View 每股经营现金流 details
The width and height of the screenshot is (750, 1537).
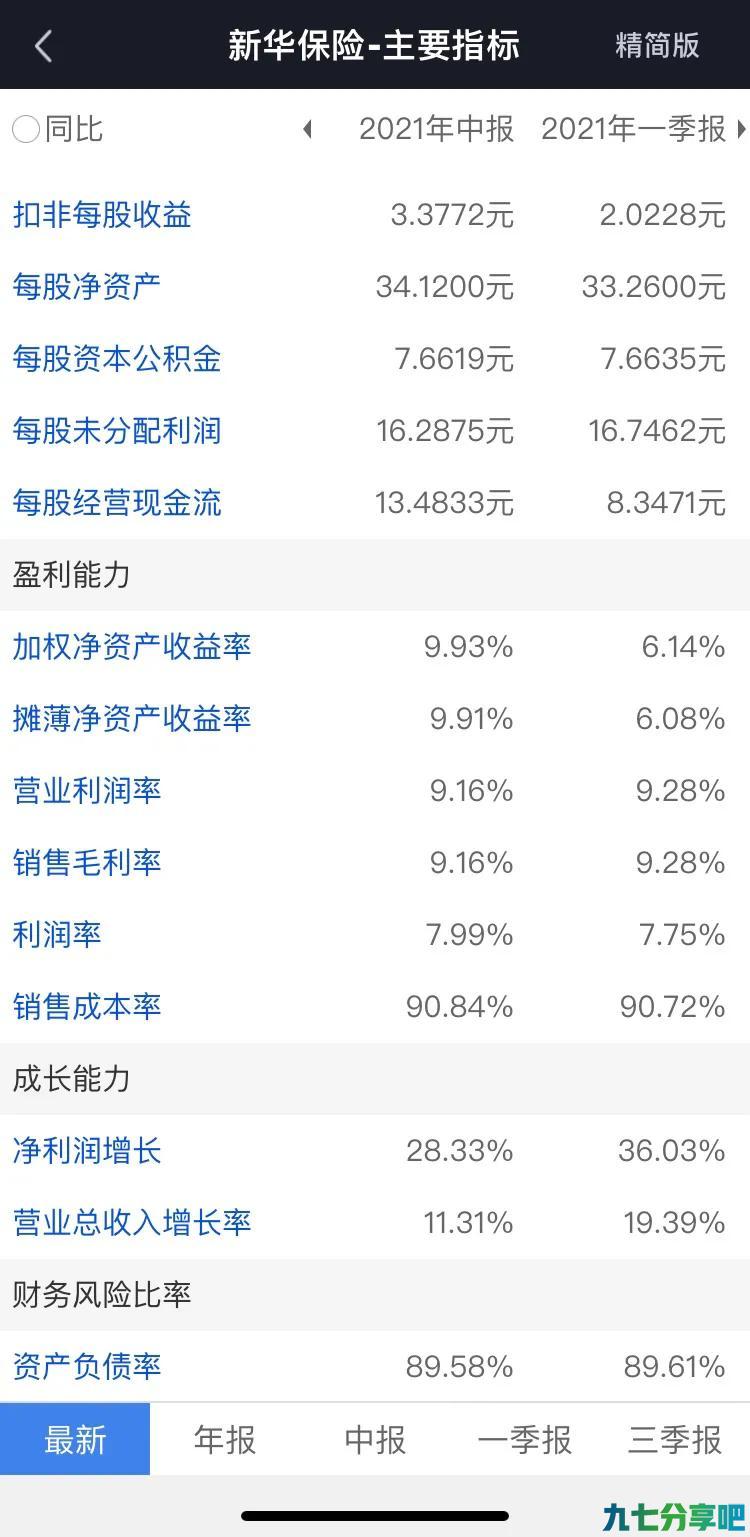coord(117,503)
